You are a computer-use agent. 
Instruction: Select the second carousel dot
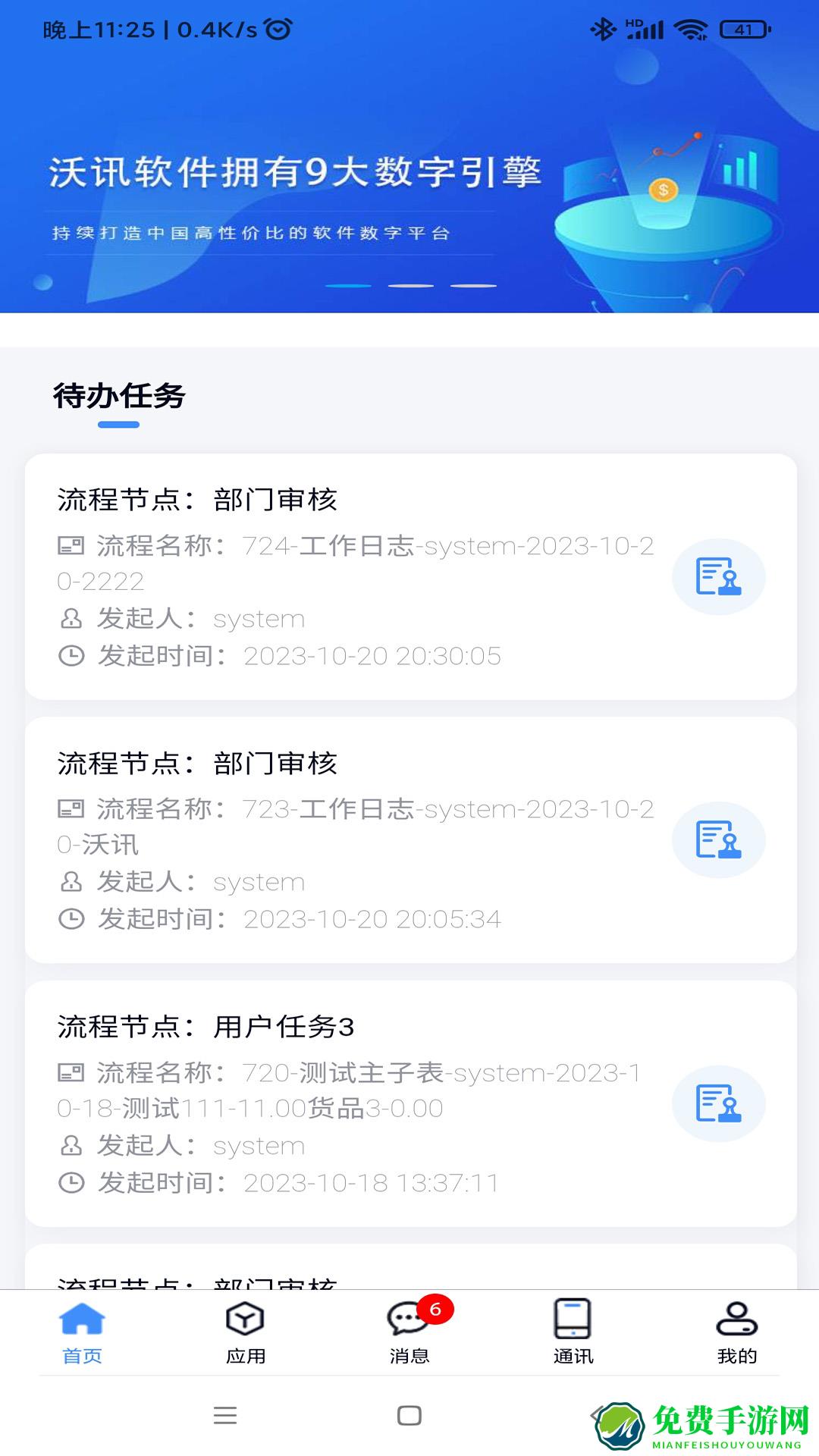[410, 287]
